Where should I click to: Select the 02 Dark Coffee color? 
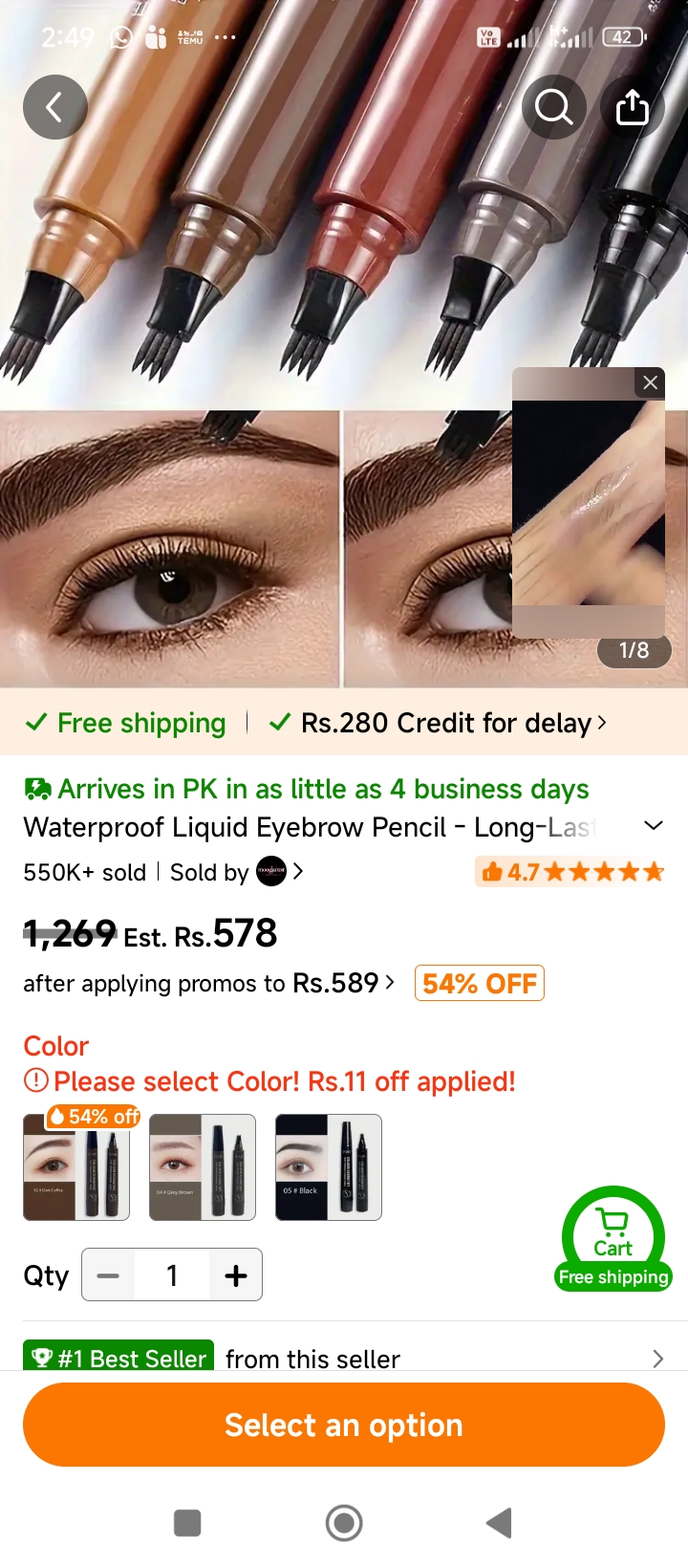click(76, 1167)
